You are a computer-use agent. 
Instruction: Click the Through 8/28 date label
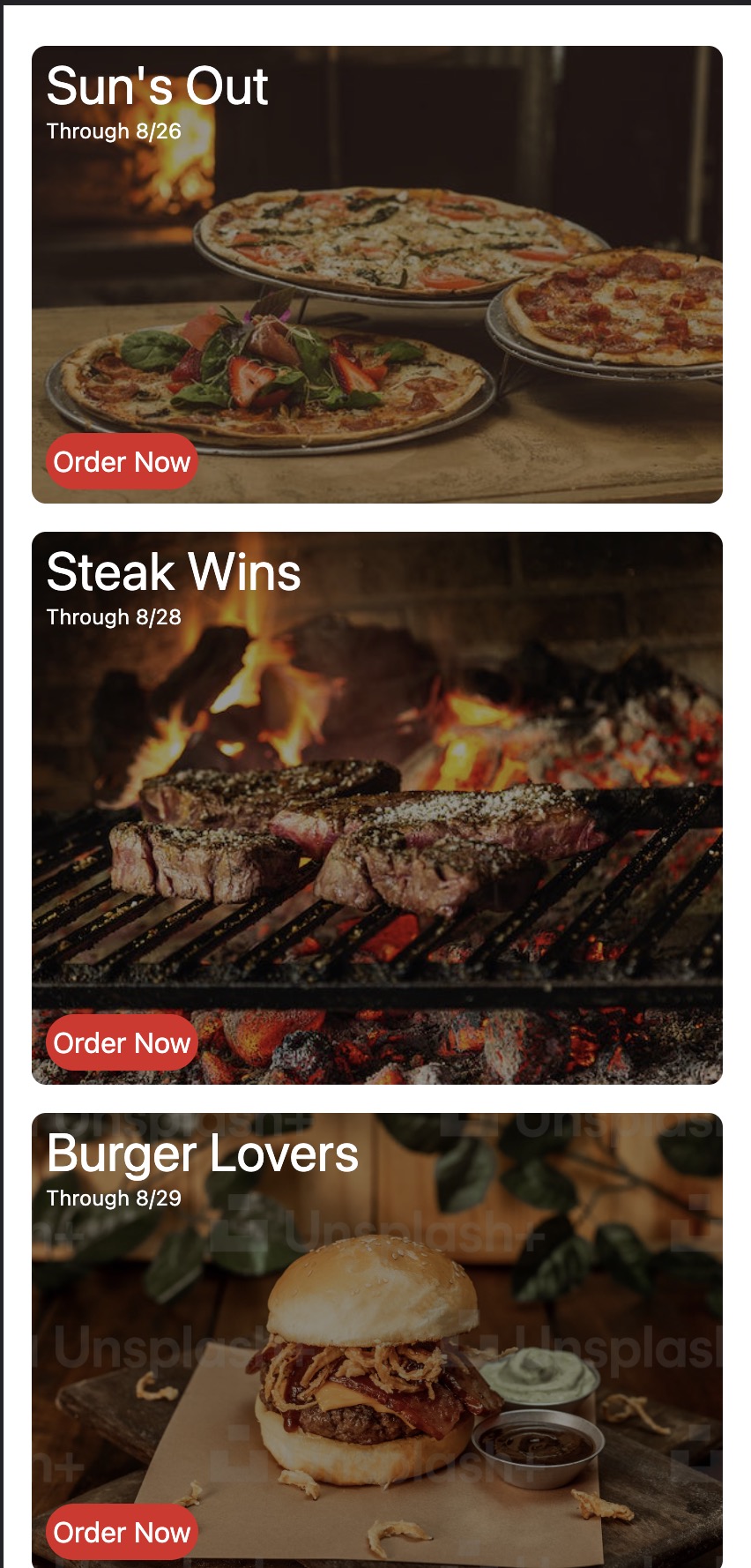click(113, 616)
